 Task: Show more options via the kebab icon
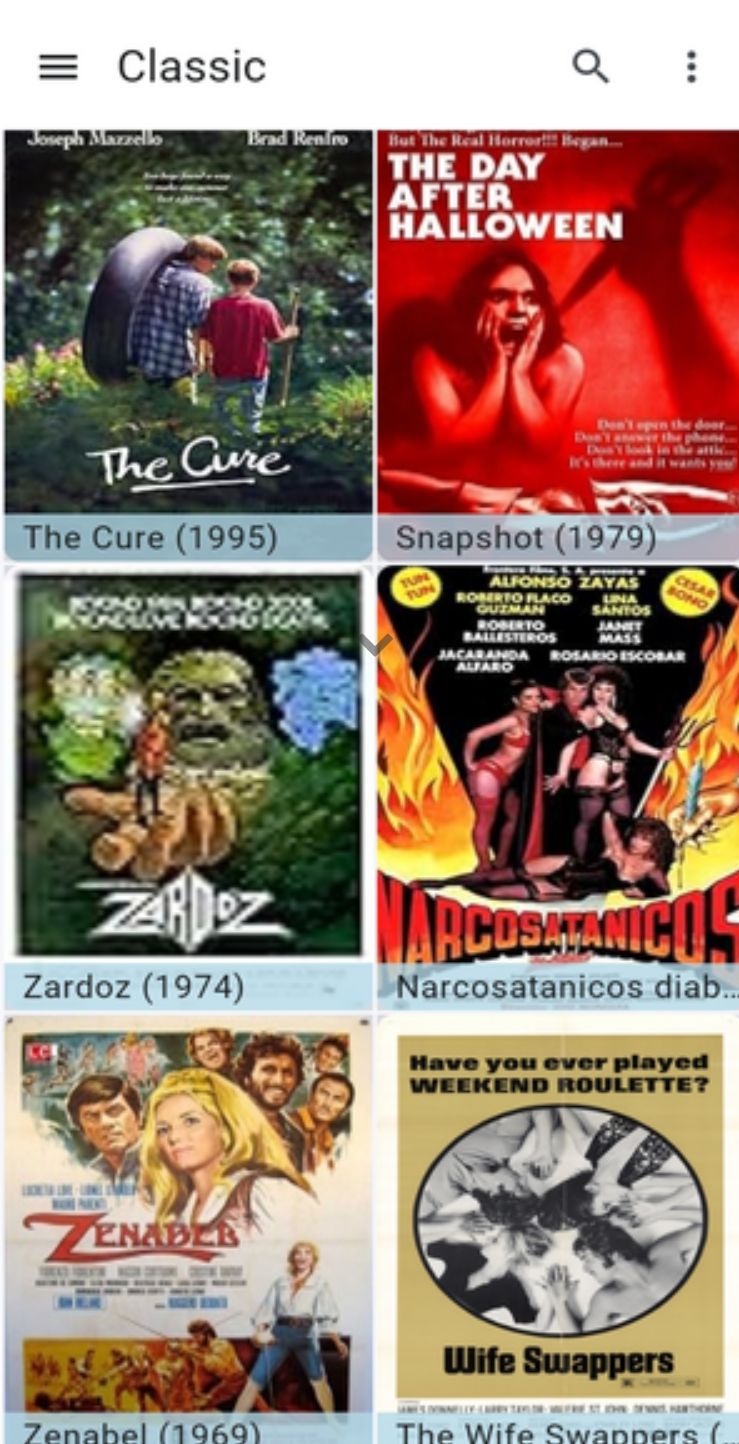coord(690,66)
